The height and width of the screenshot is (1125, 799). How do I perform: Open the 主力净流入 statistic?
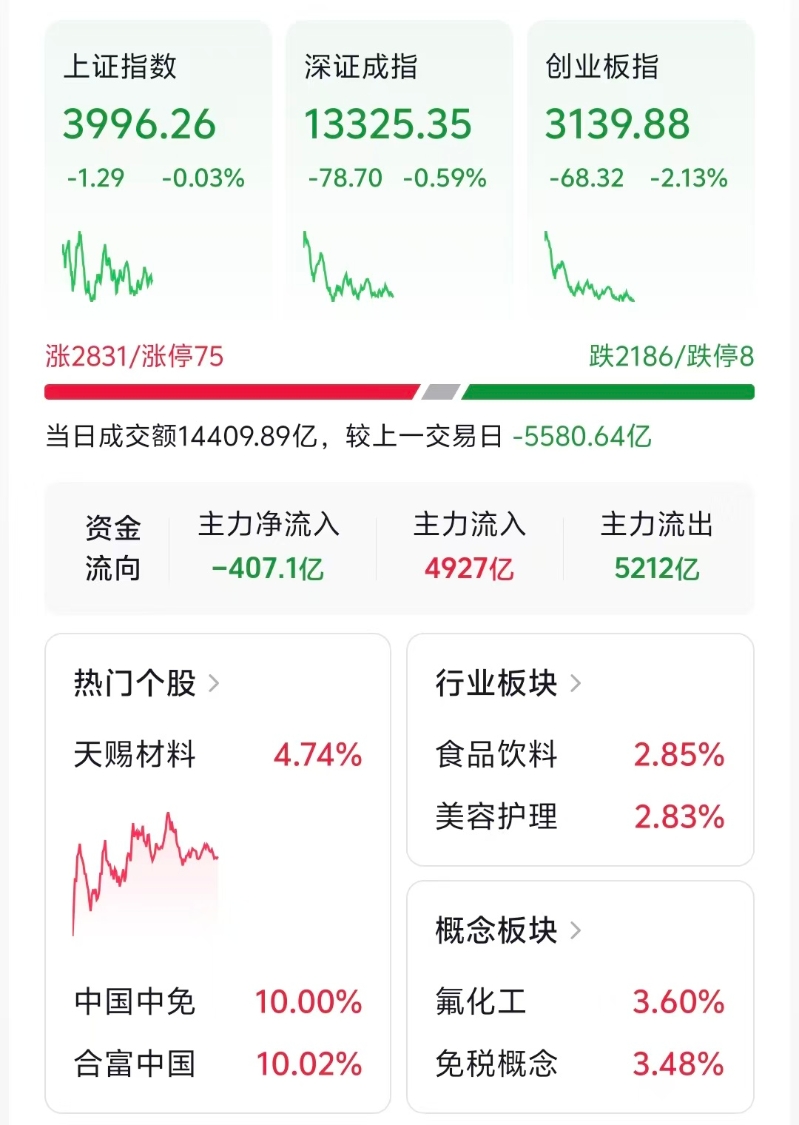(268, 547)
